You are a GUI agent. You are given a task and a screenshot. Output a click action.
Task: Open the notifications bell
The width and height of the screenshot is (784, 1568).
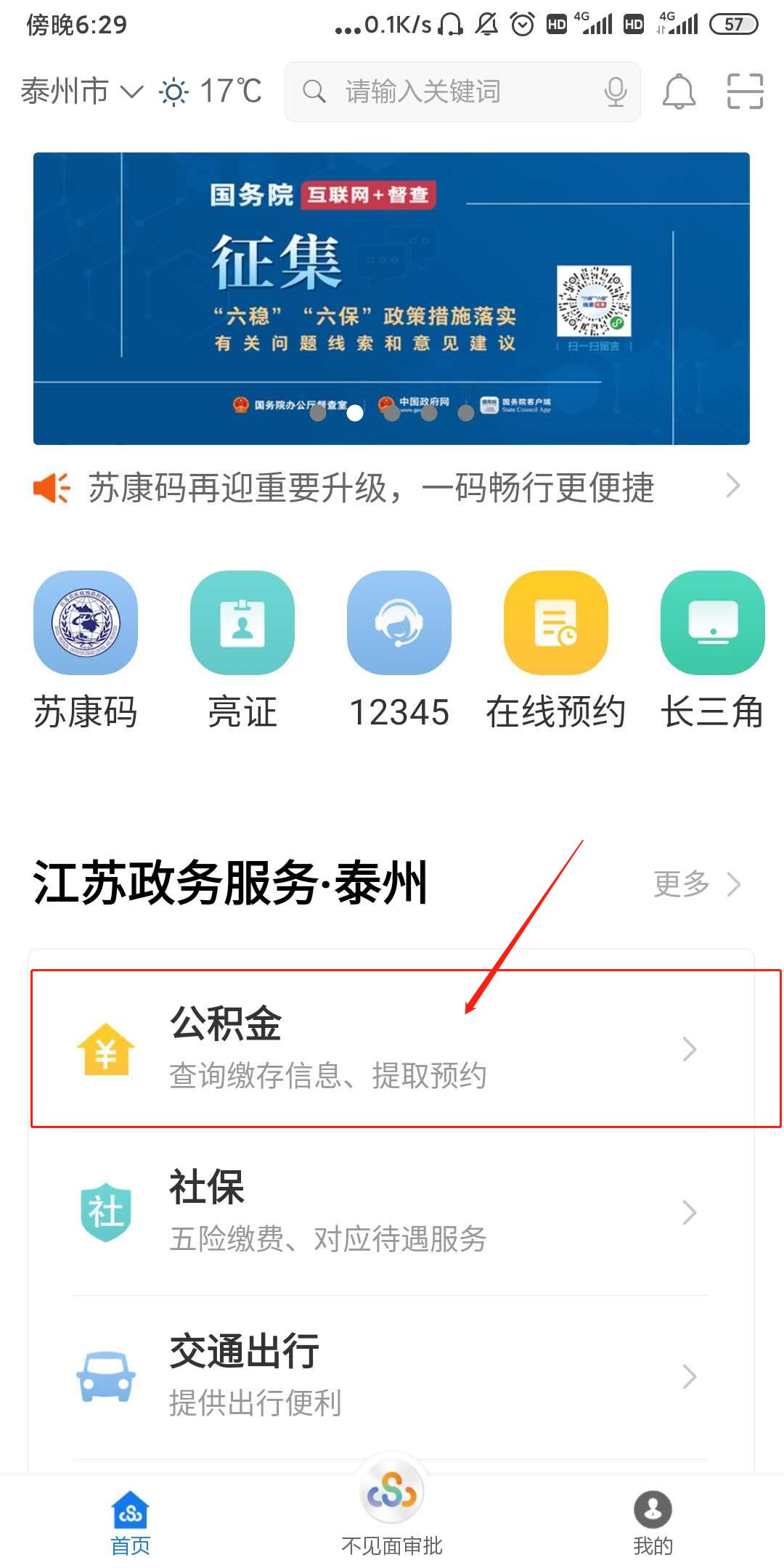click(679, 91)
